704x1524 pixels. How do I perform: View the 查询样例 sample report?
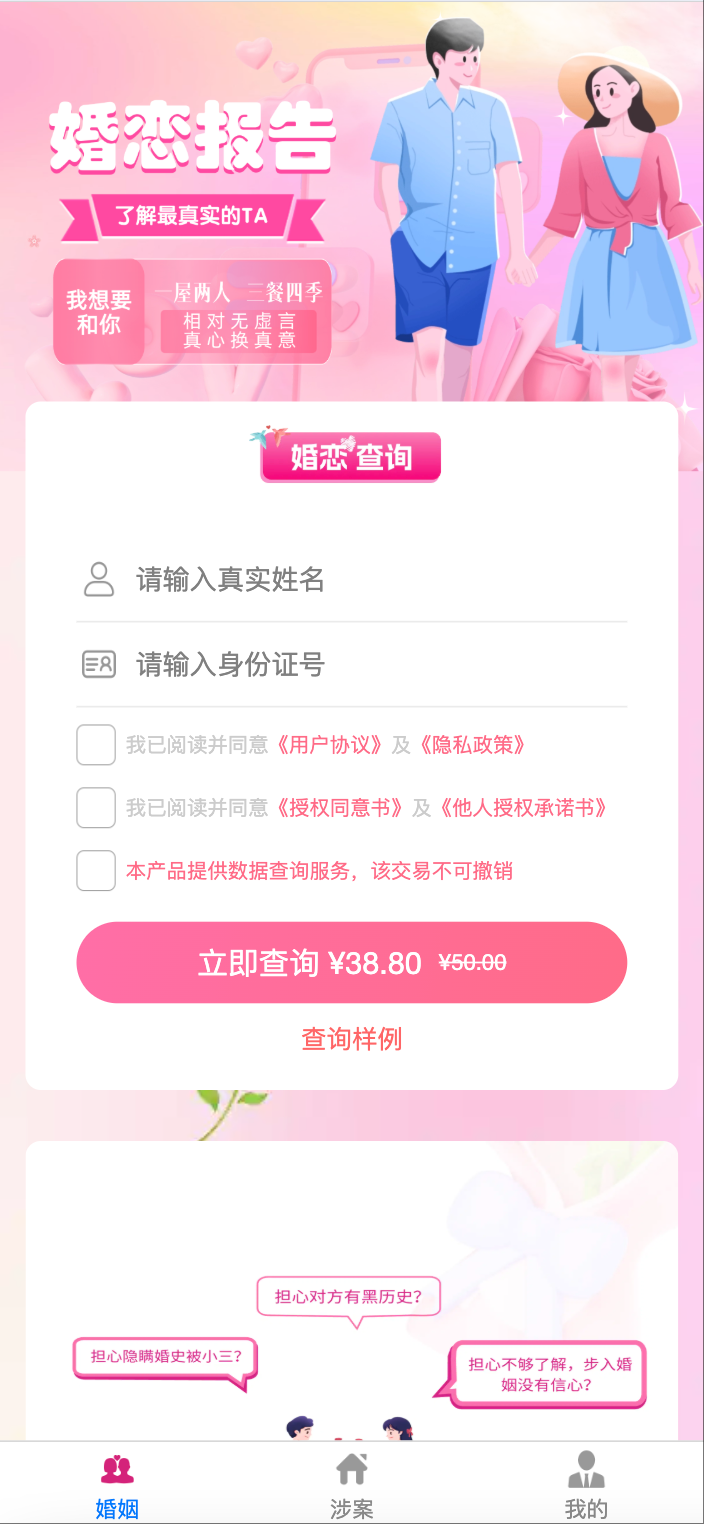pos(351,1039)
